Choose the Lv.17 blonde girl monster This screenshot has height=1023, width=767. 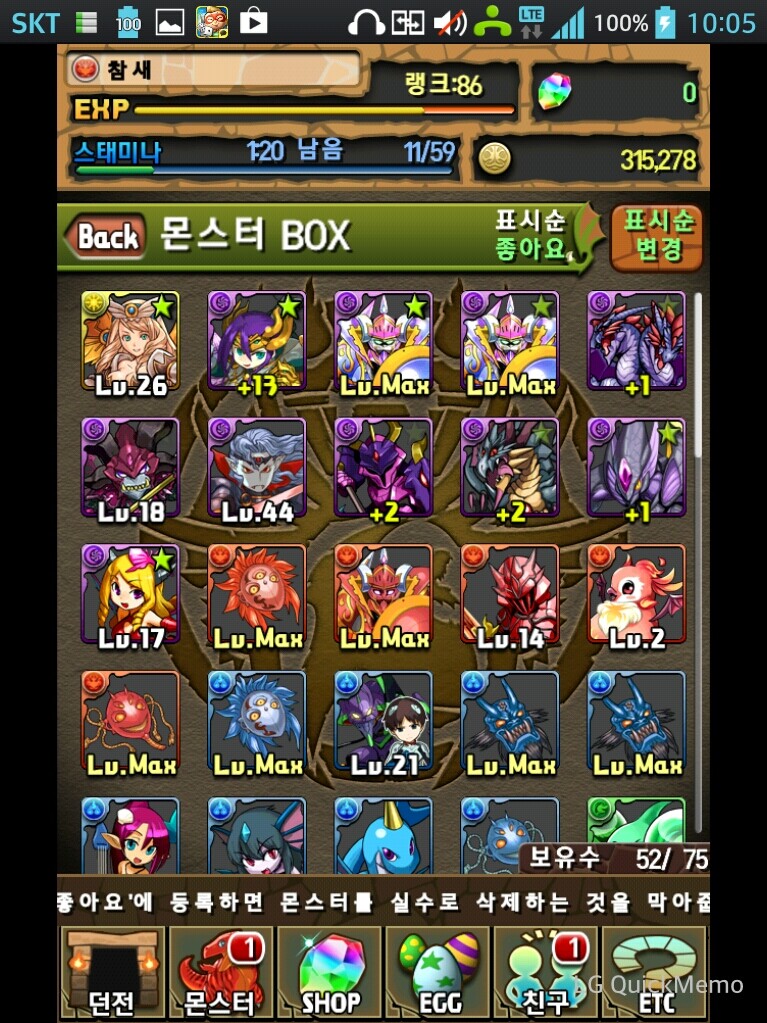(x=130, y=595)
